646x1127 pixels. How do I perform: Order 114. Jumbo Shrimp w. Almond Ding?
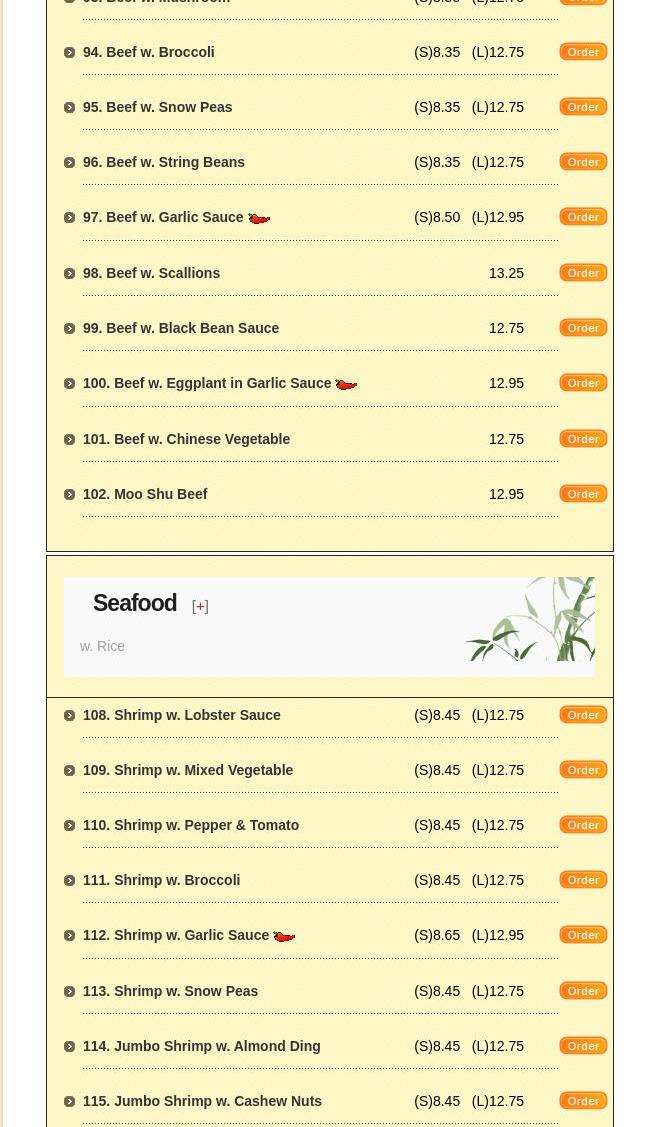pos(583,1046)
